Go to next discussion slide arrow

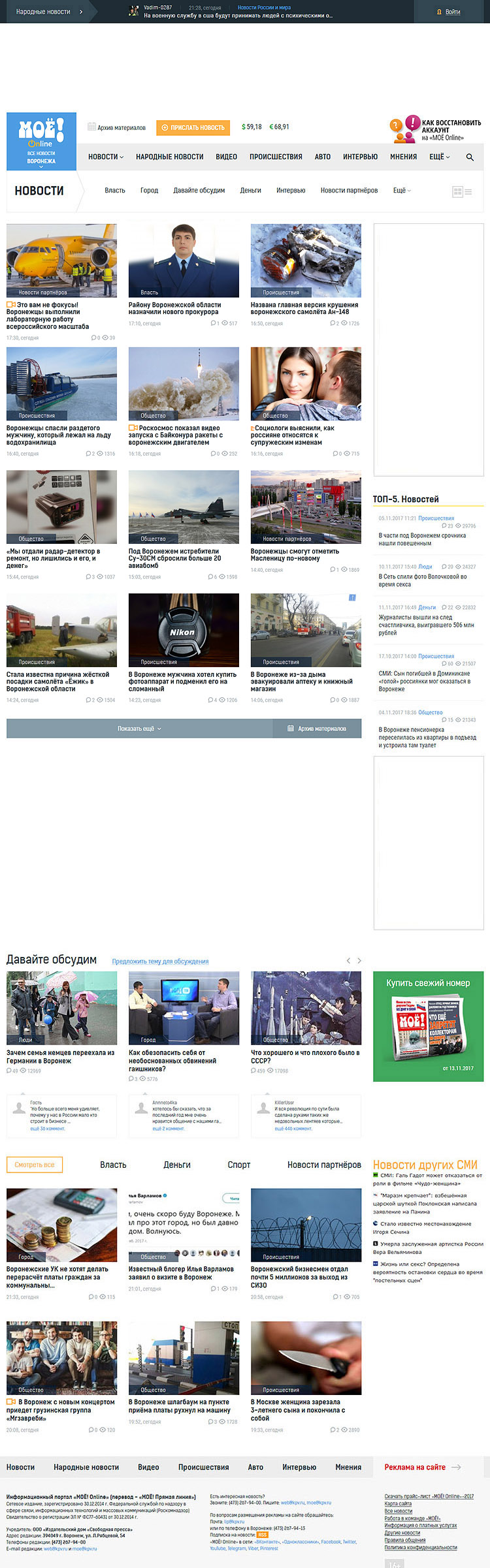tap(359, 961)
